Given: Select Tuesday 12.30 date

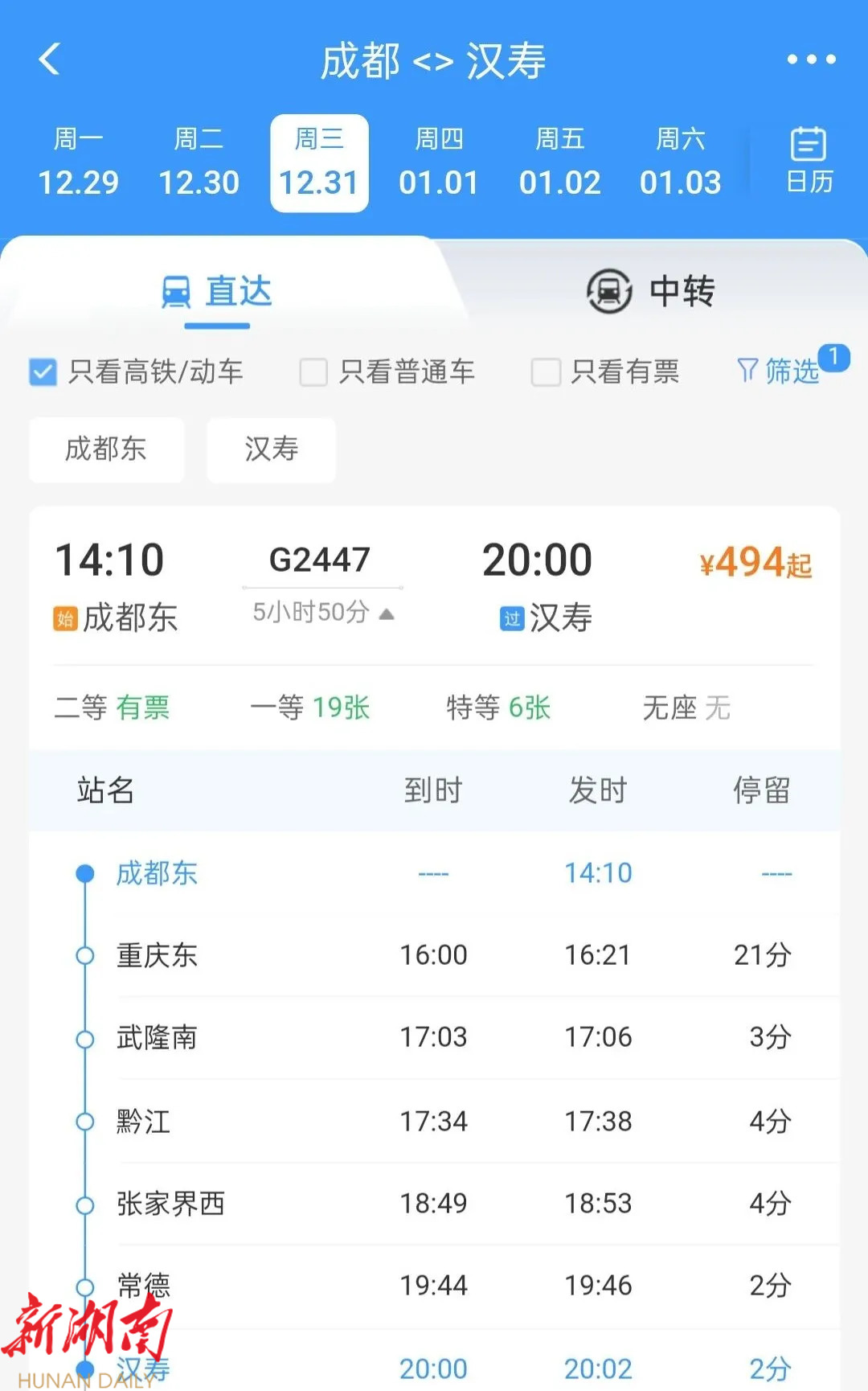Looking at the screenshot, I should [x=199, y=163].
